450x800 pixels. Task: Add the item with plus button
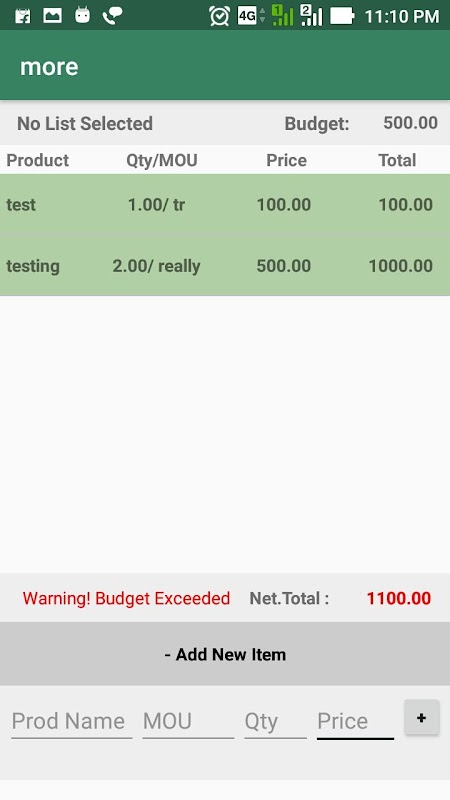tap(421, 718)
